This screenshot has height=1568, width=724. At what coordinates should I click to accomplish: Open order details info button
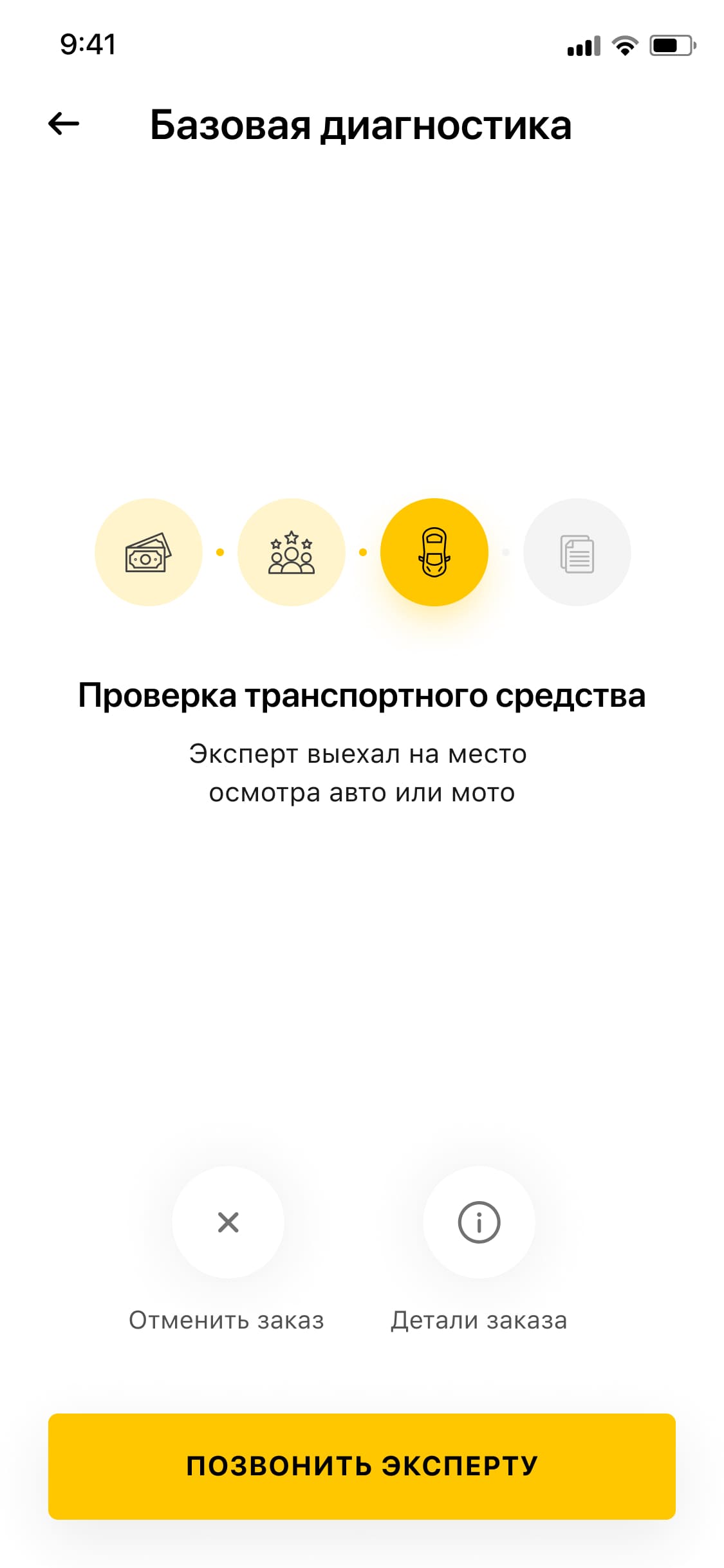click(x=479, y=1222)
